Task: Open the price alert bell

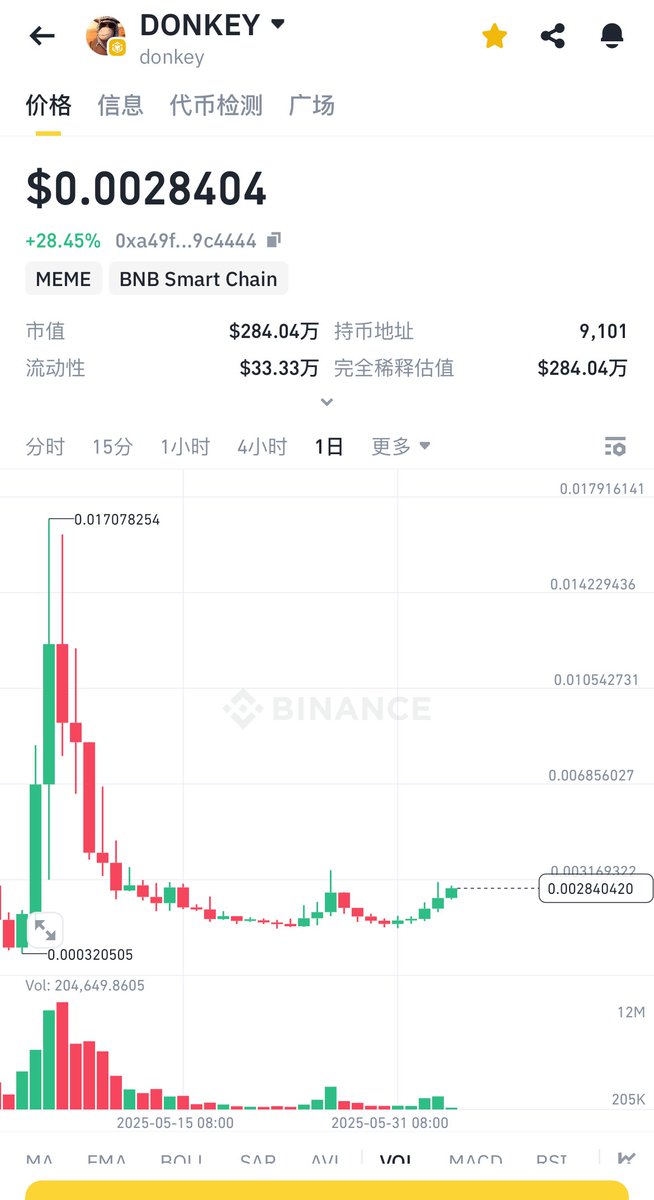Action: pos(612,36)
